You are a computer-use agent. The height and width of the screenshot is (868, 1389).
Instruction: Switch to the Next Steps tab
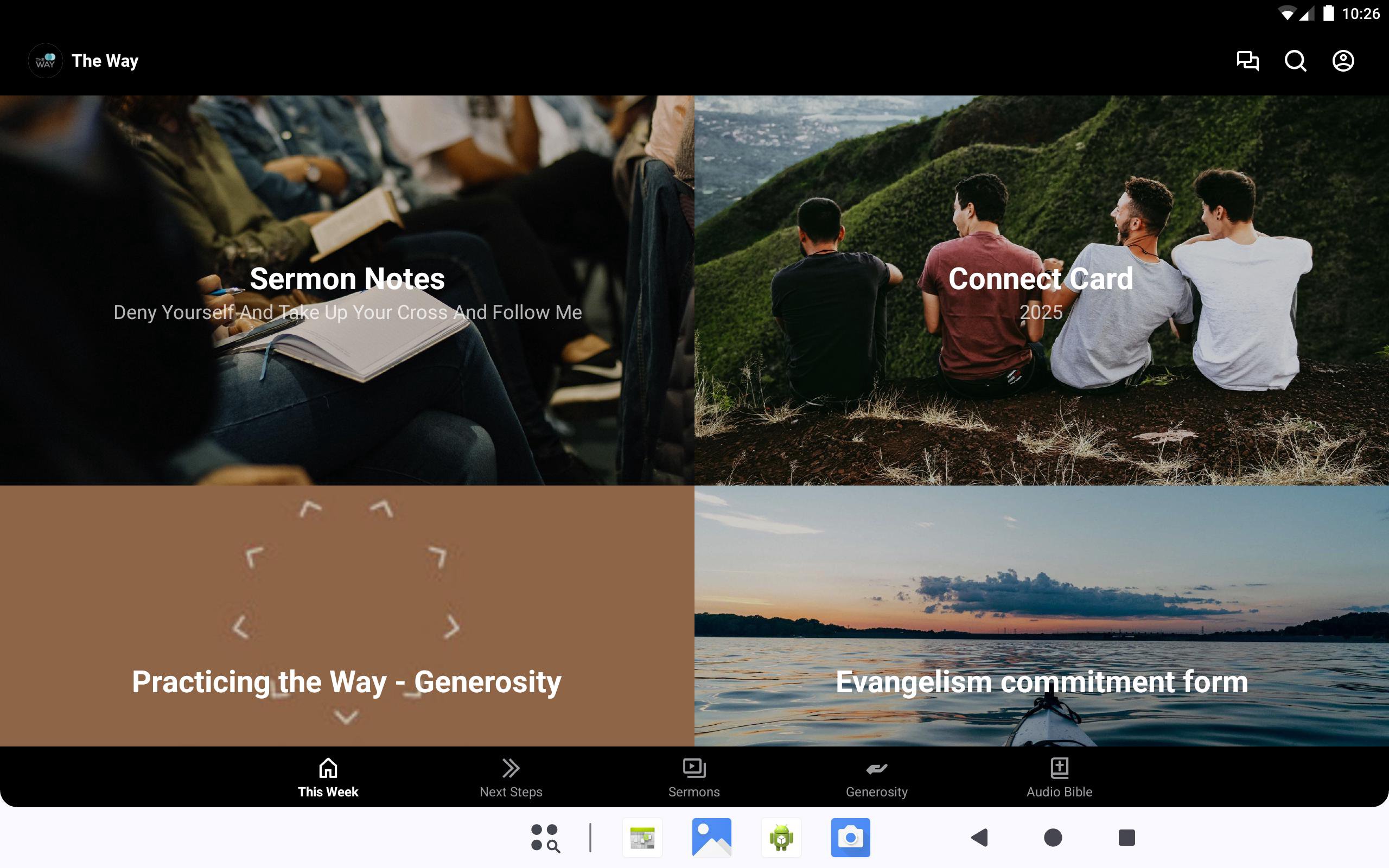coord(511,777)
